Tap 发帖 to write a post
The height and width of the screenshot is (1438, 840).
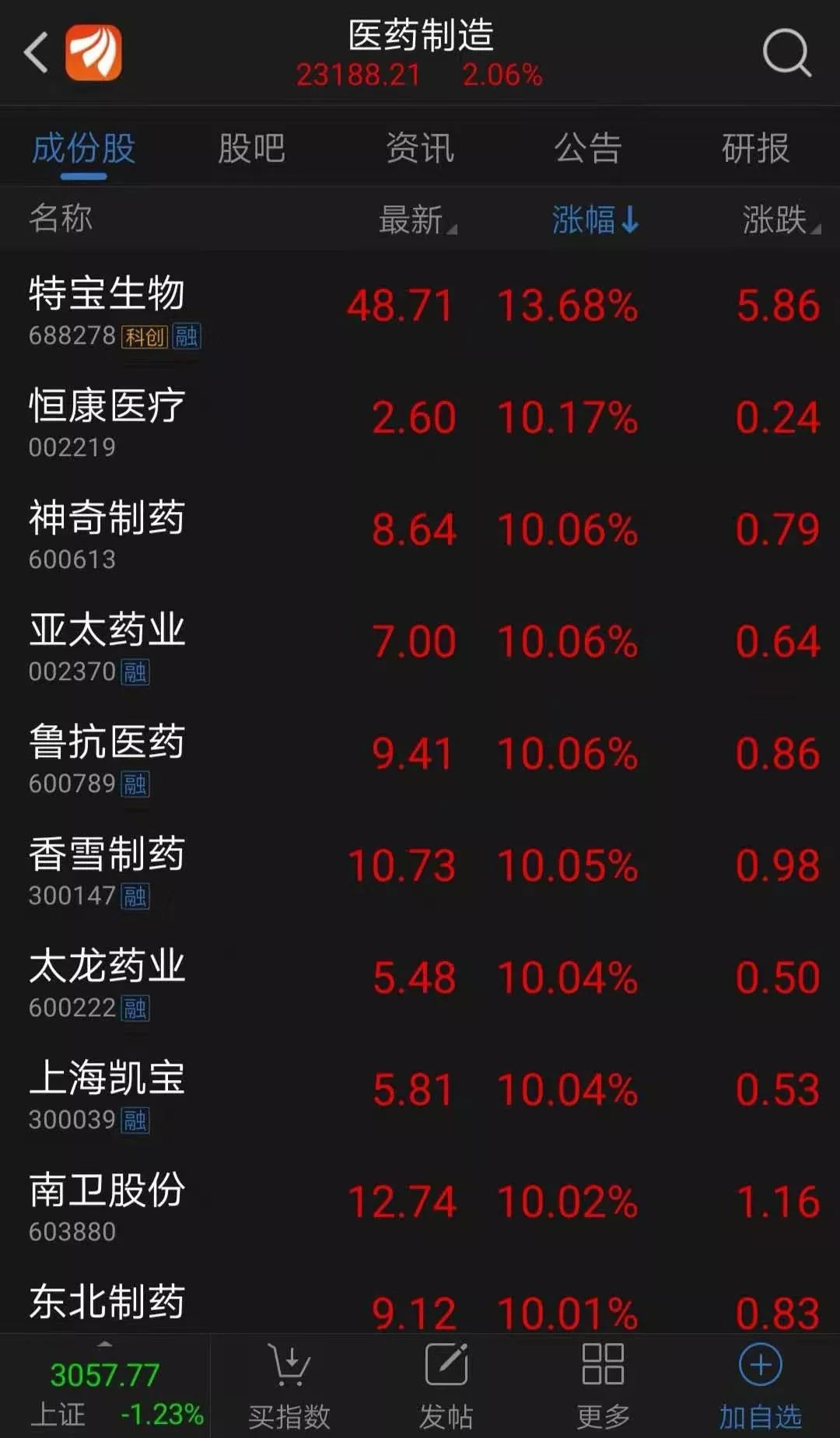coord(446,1387)
